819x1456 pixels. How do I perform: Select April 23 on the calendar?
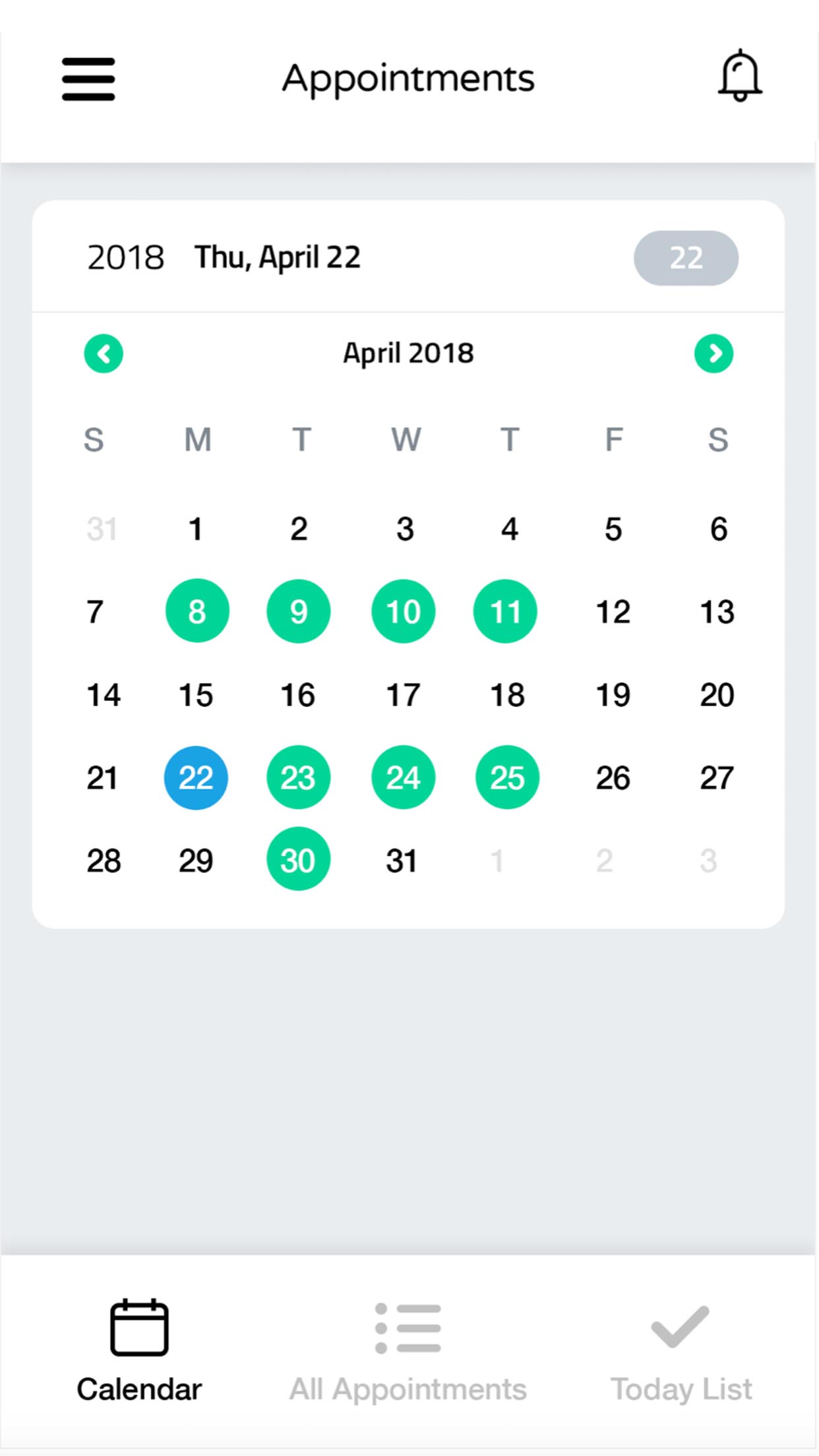pyautogui.click(x=299, y=778)
